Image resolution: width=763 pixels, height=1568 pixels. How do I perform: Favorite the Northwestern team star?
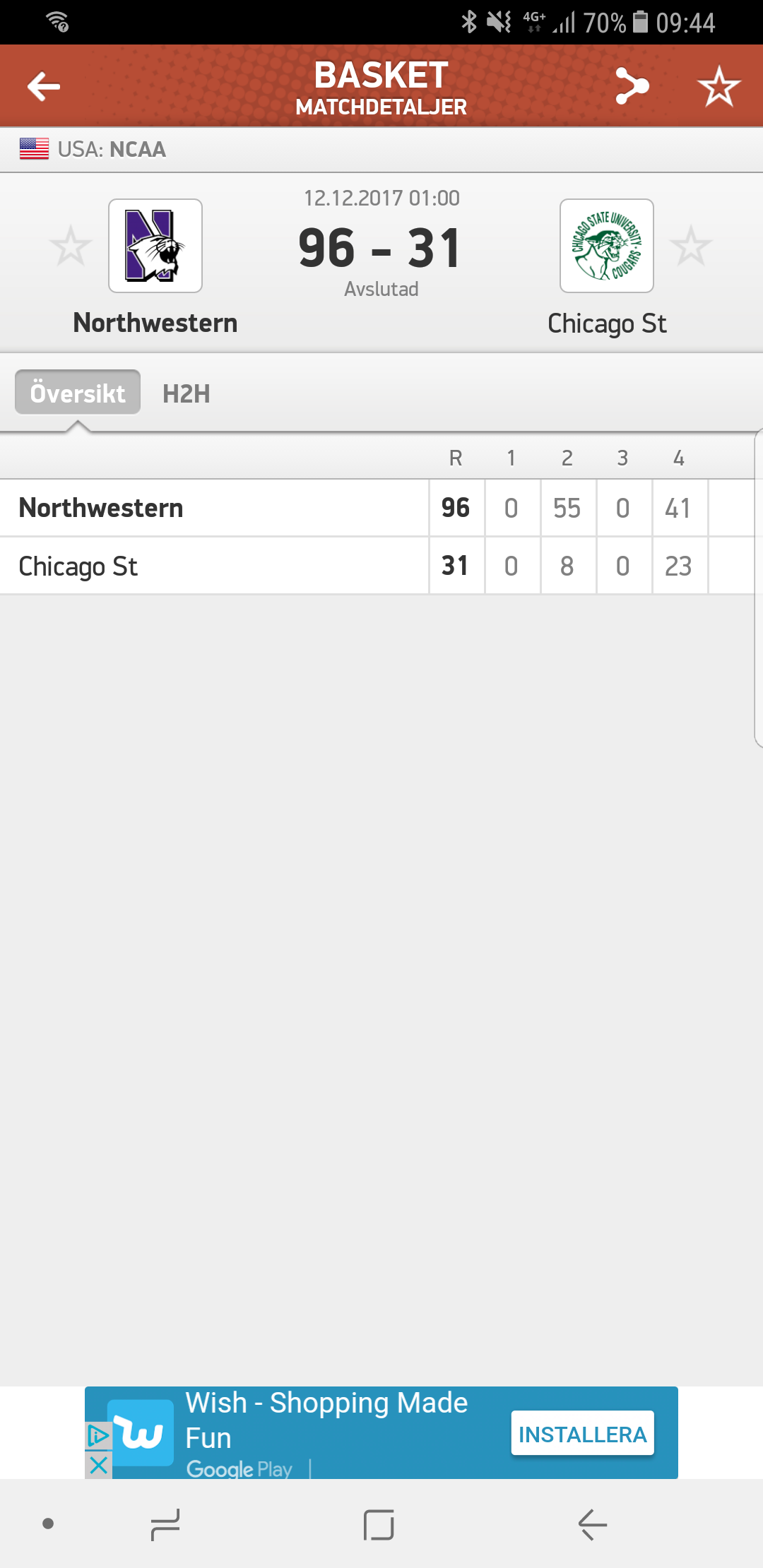(71, 246)
